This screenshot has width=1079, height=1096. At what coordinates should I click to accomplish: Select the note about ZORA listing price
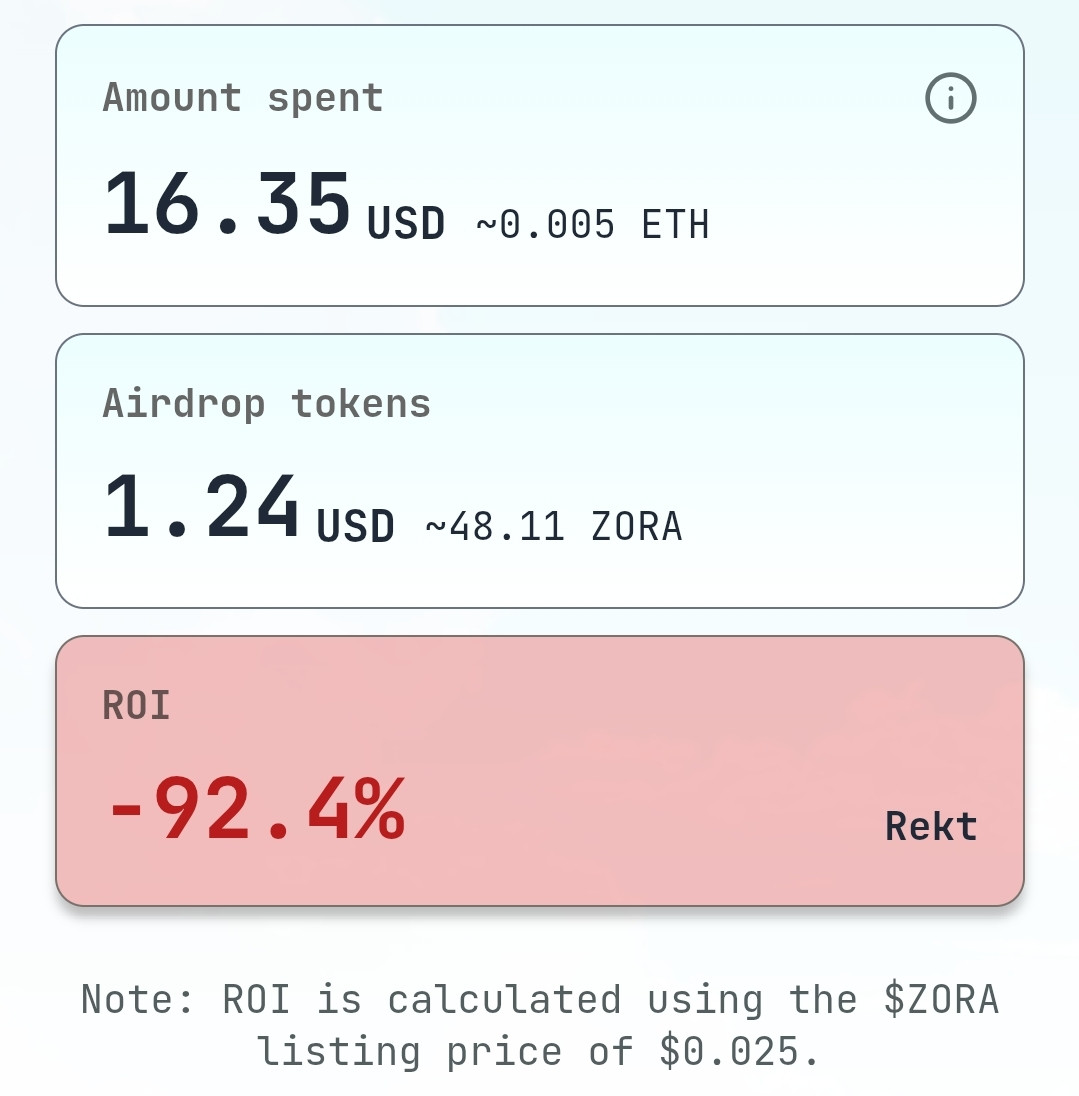[540, 1023]
